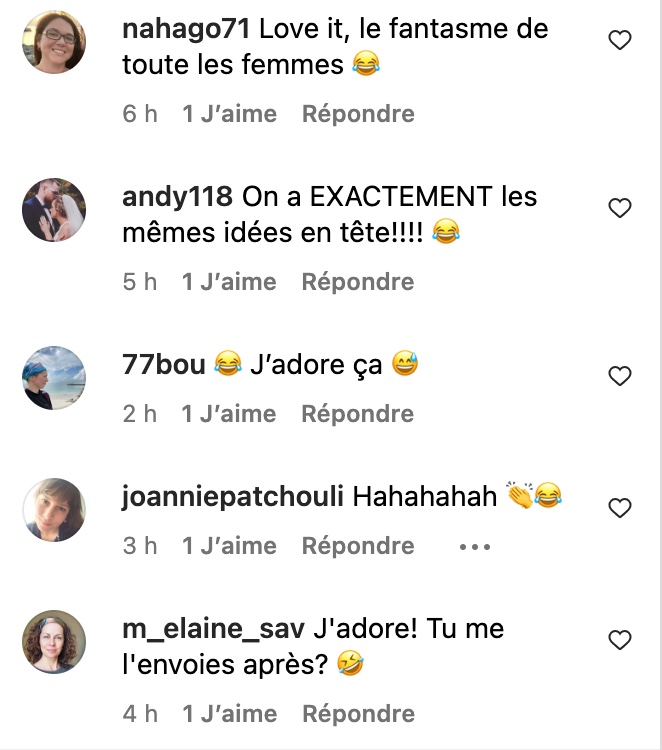Open joanniepatchouli's profile photo
This screenshot has height=750, width=662.
[x=54, y=510]
